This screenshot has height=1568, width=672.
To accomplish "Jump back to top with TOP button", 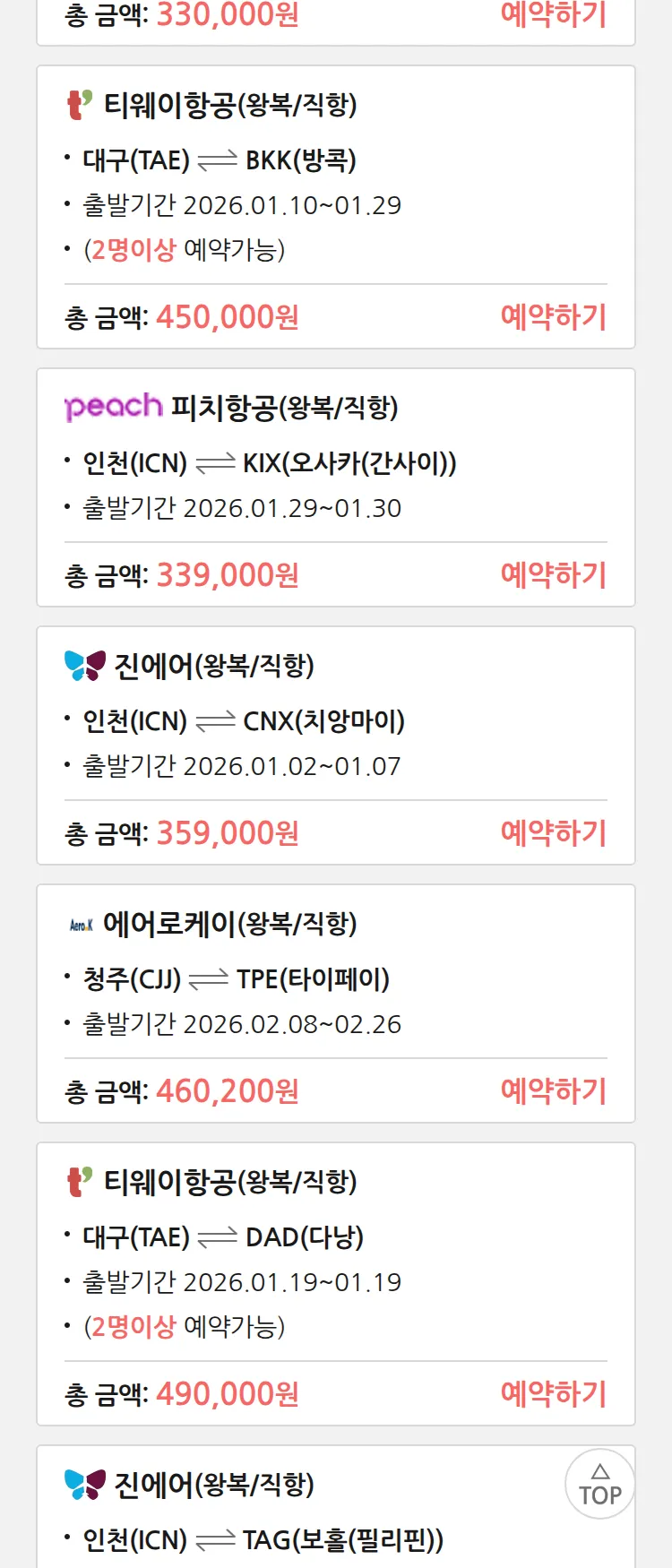I will click(x=599, y=1485).
